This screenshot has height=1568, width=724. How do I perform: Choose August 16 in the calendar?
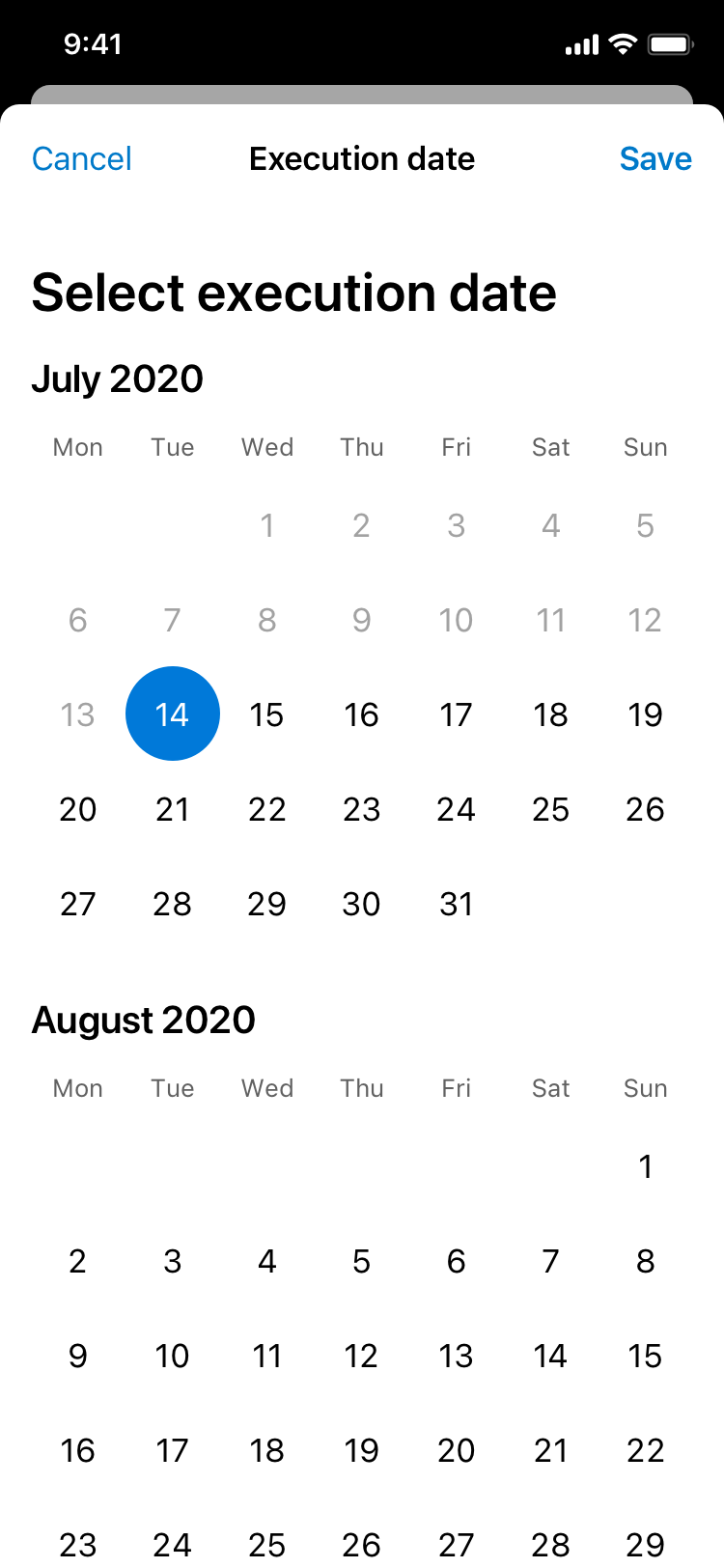(78, 1449)
